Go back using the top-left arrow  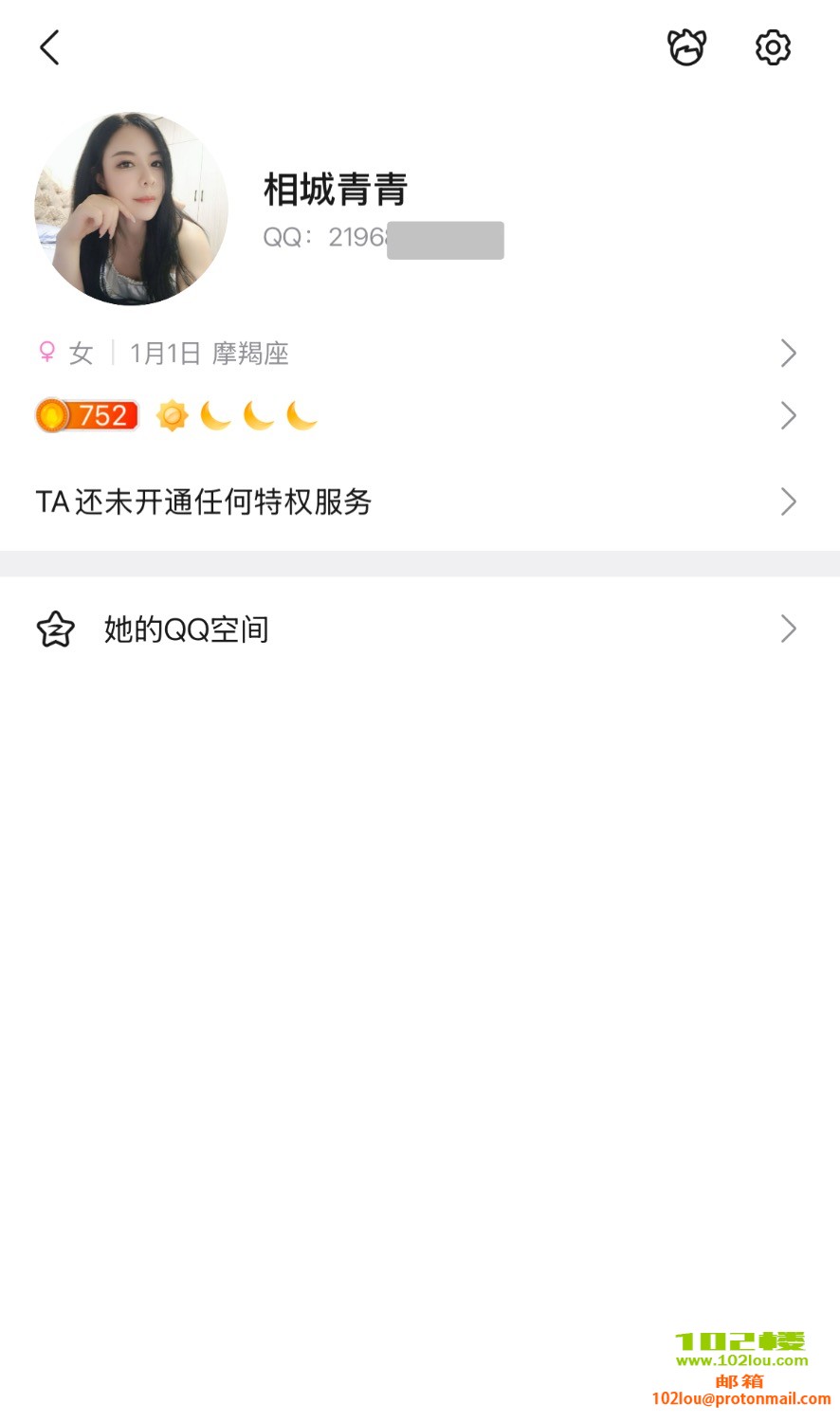pyautogui.click(x=50, y=47)
